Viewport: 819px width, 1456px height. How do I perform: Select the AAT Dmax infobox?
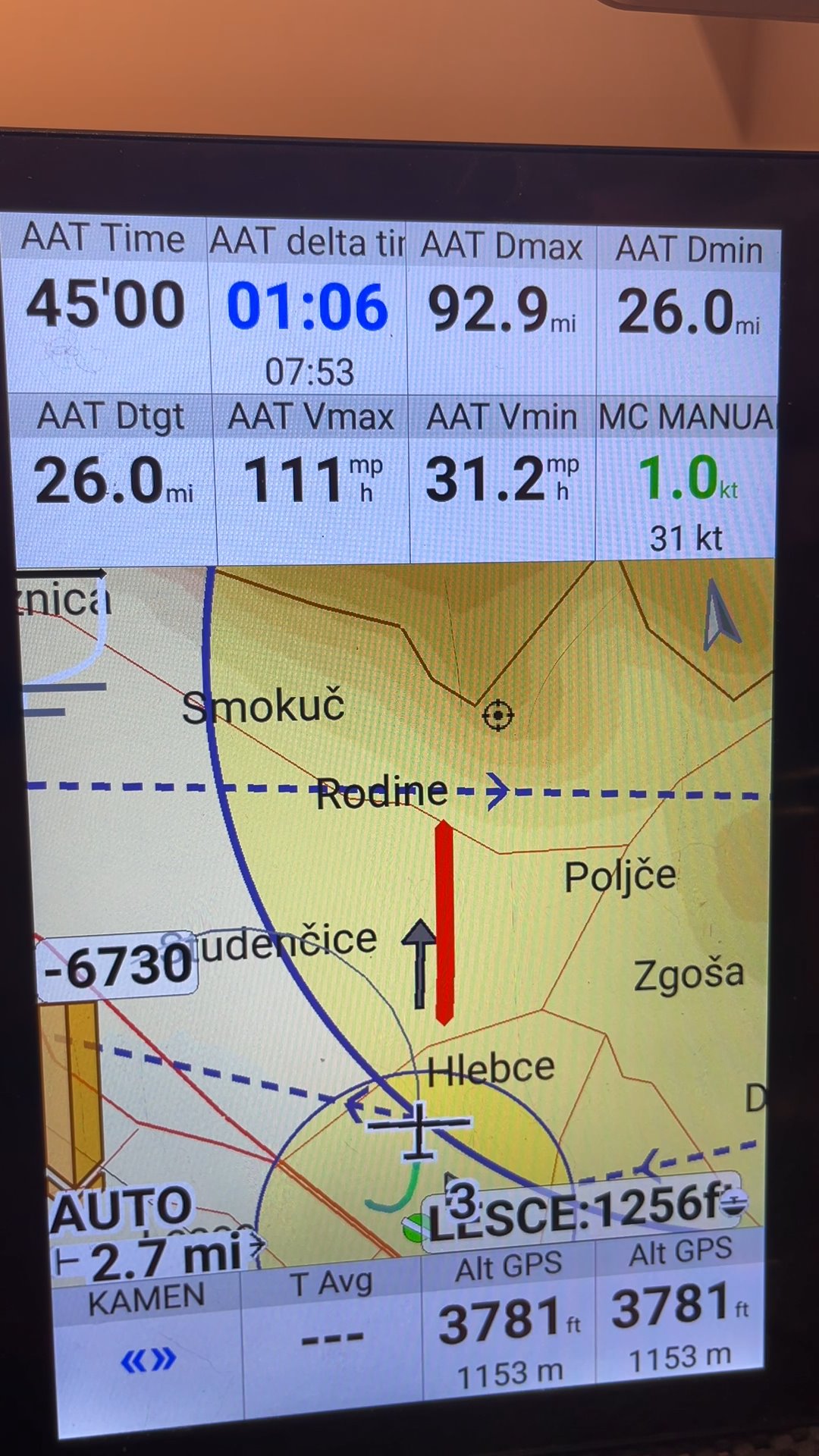click(x=501, y=309)
